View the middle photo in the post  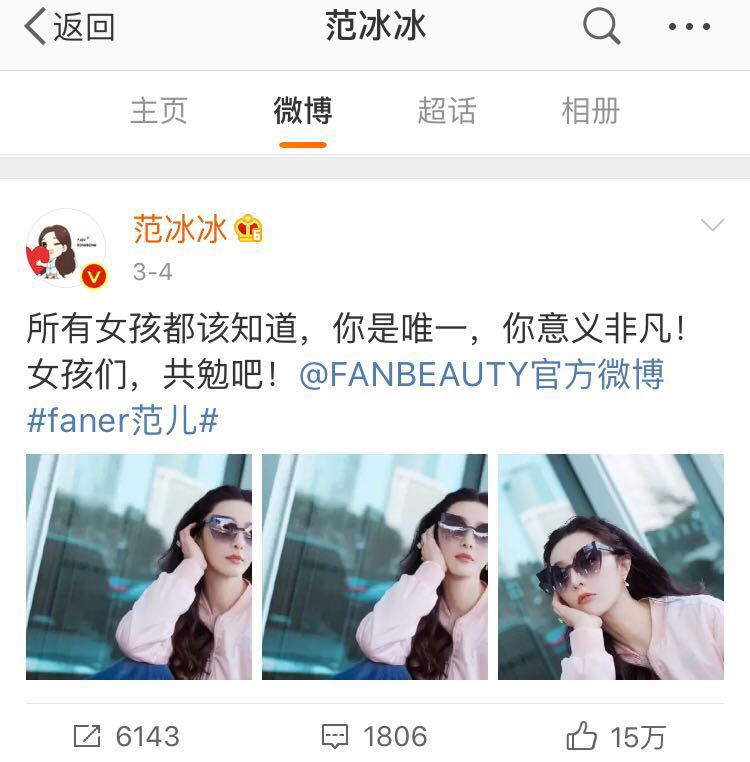(x=375, y=567)
